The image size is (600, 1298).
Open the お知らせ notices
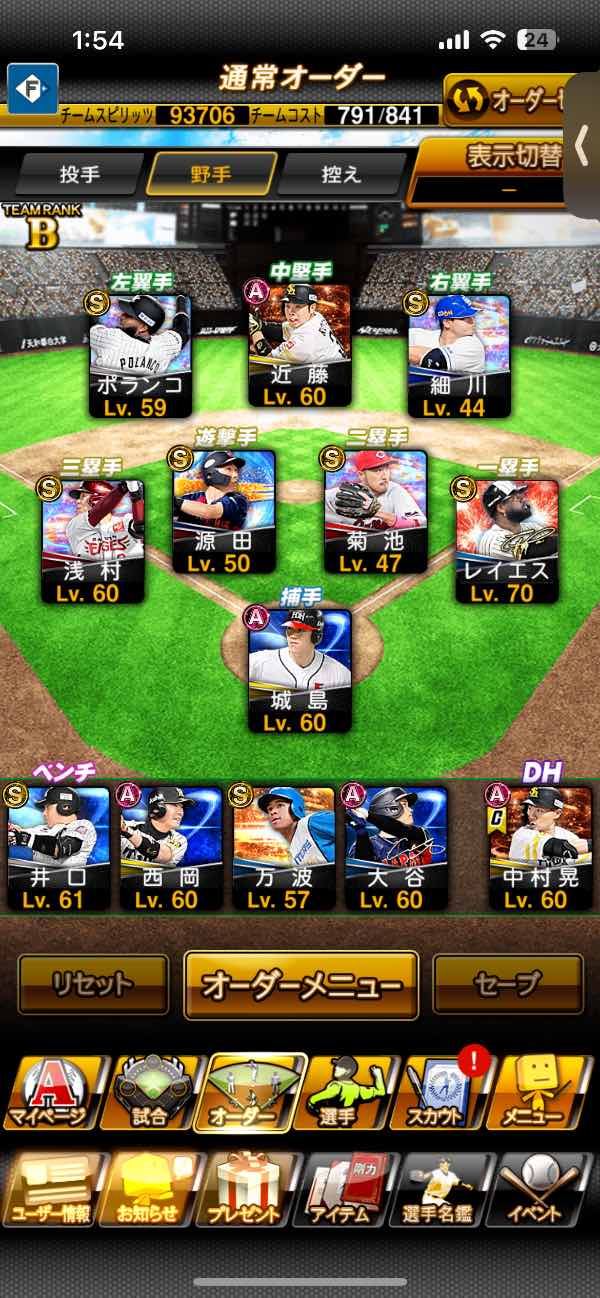tap(150, 1190)
